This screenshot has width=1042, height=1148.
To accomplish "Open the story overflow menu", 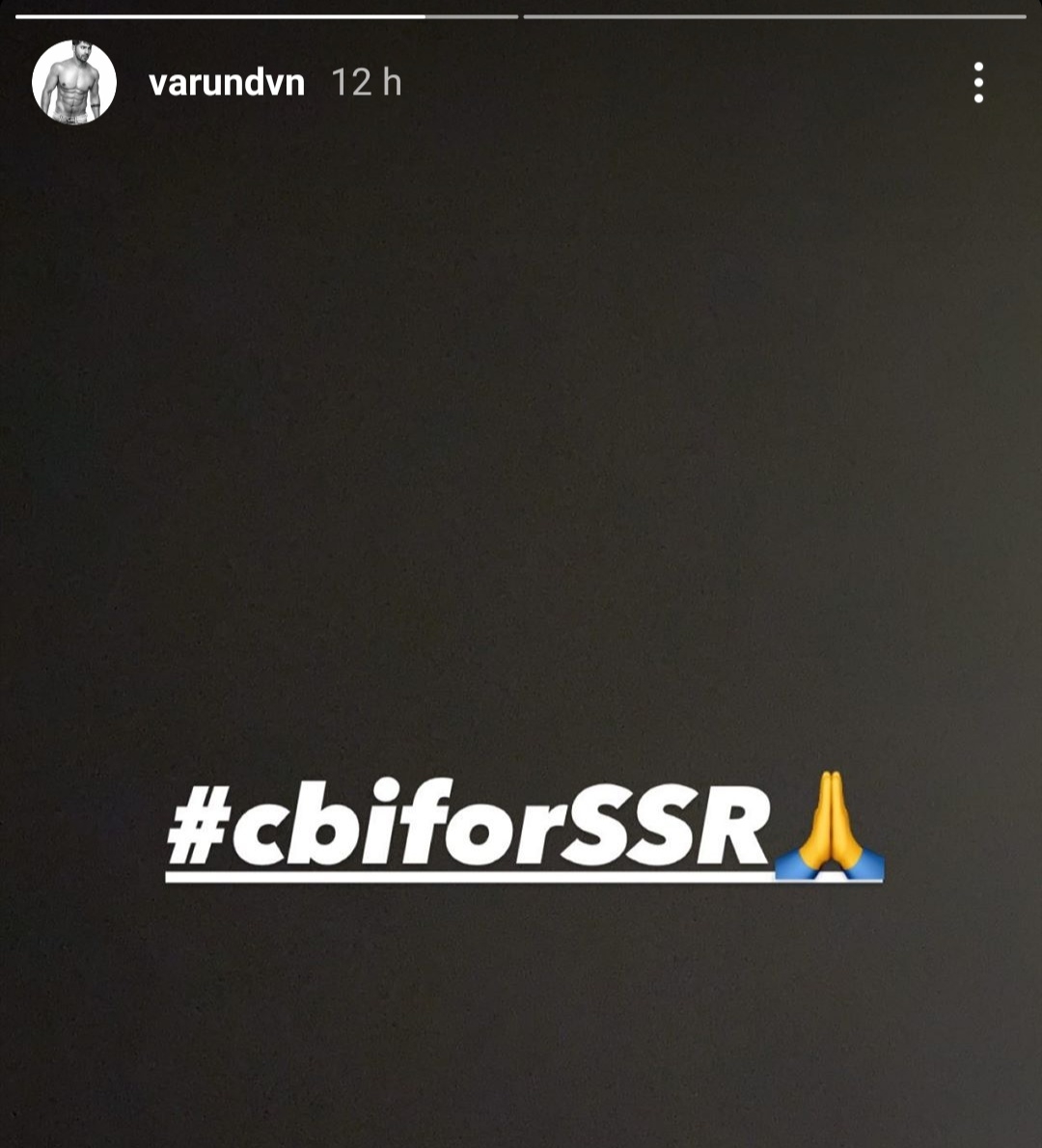I will point(978,83).
